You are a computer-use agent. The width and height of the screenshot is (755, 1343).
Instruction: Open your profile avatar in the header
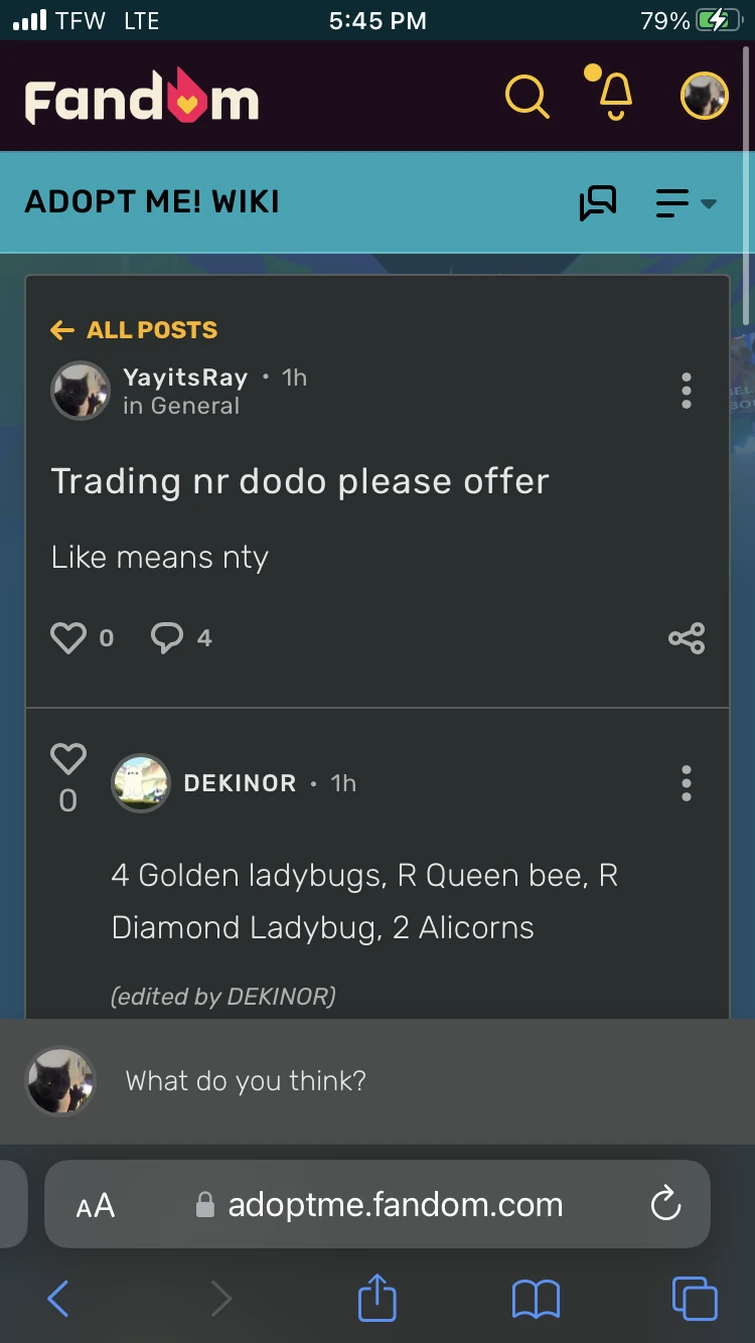coord(704,97)
